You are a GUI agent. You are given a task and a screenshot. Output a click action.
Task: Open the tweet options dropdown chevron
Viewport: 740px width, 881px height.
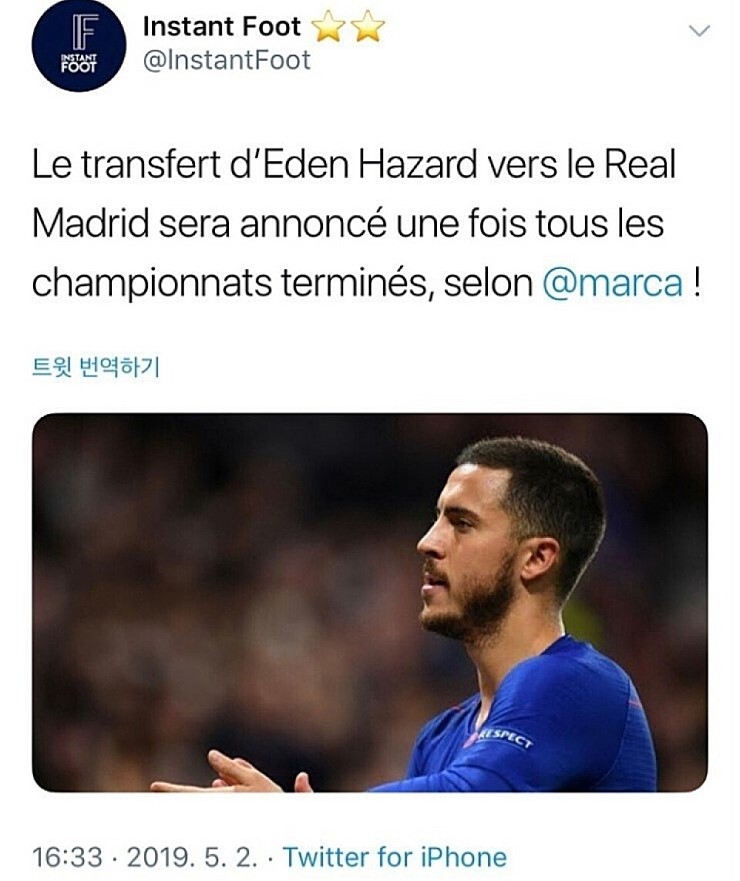pos(700,32)
